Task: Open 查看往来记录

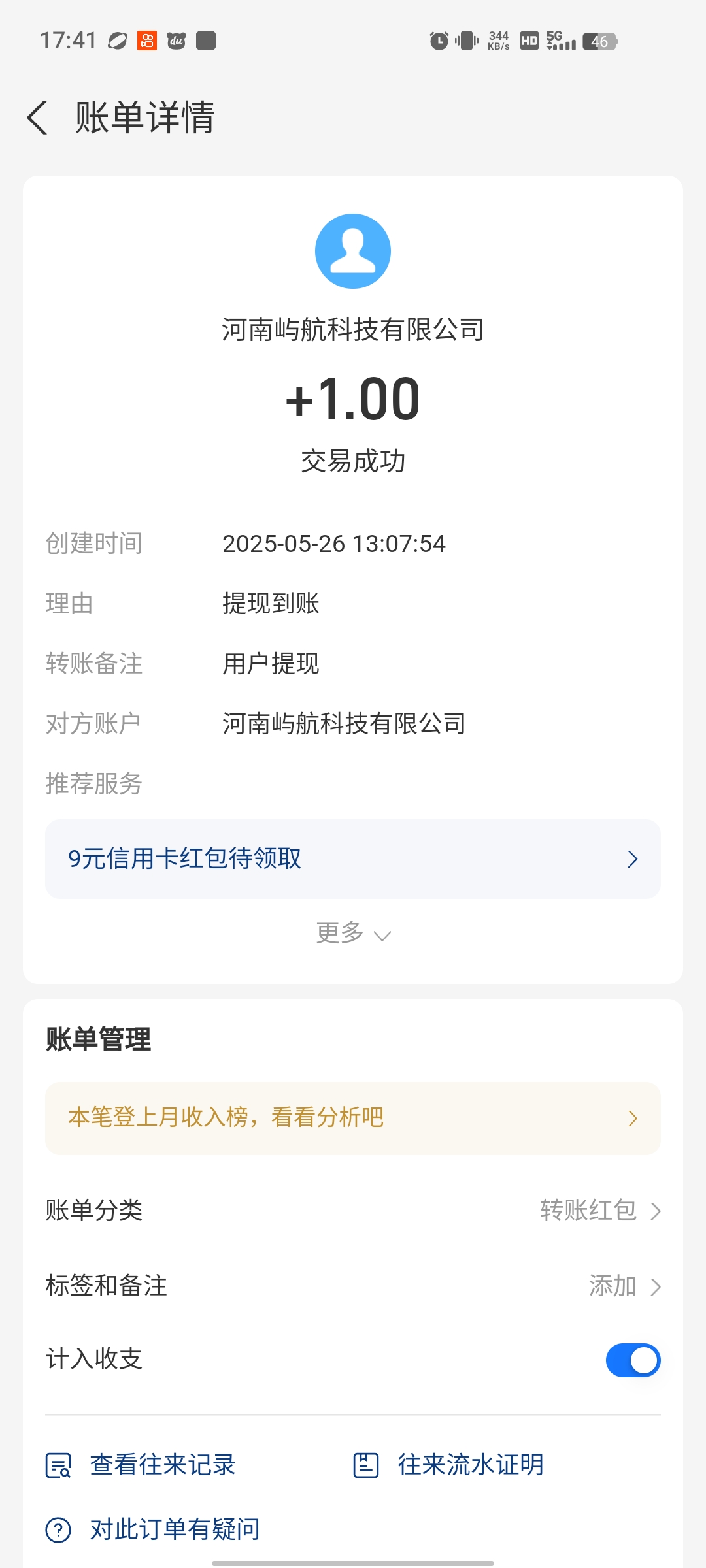Action: click(x=141, y=1465)
